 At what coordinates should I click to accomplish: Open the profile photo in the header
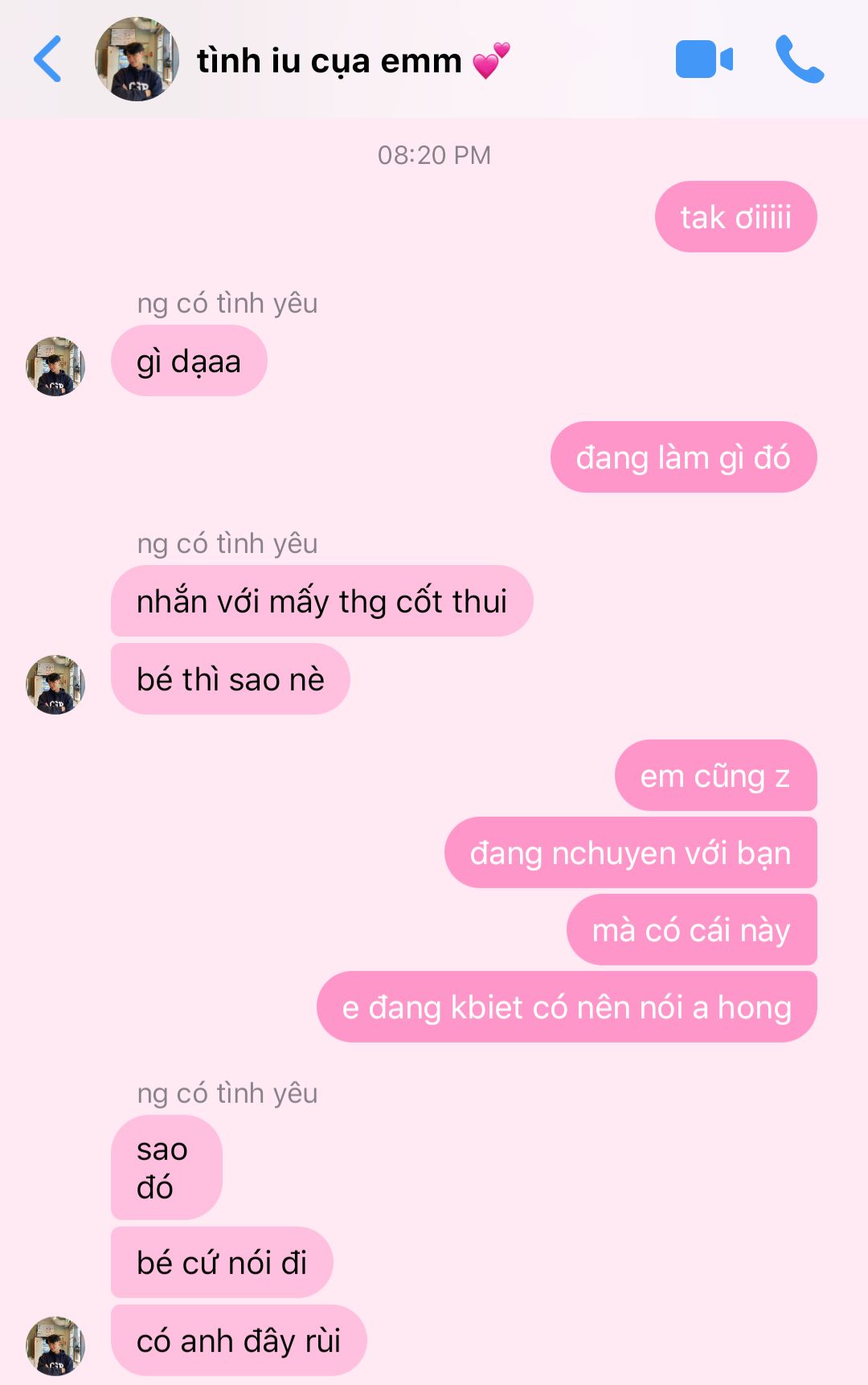137,59
